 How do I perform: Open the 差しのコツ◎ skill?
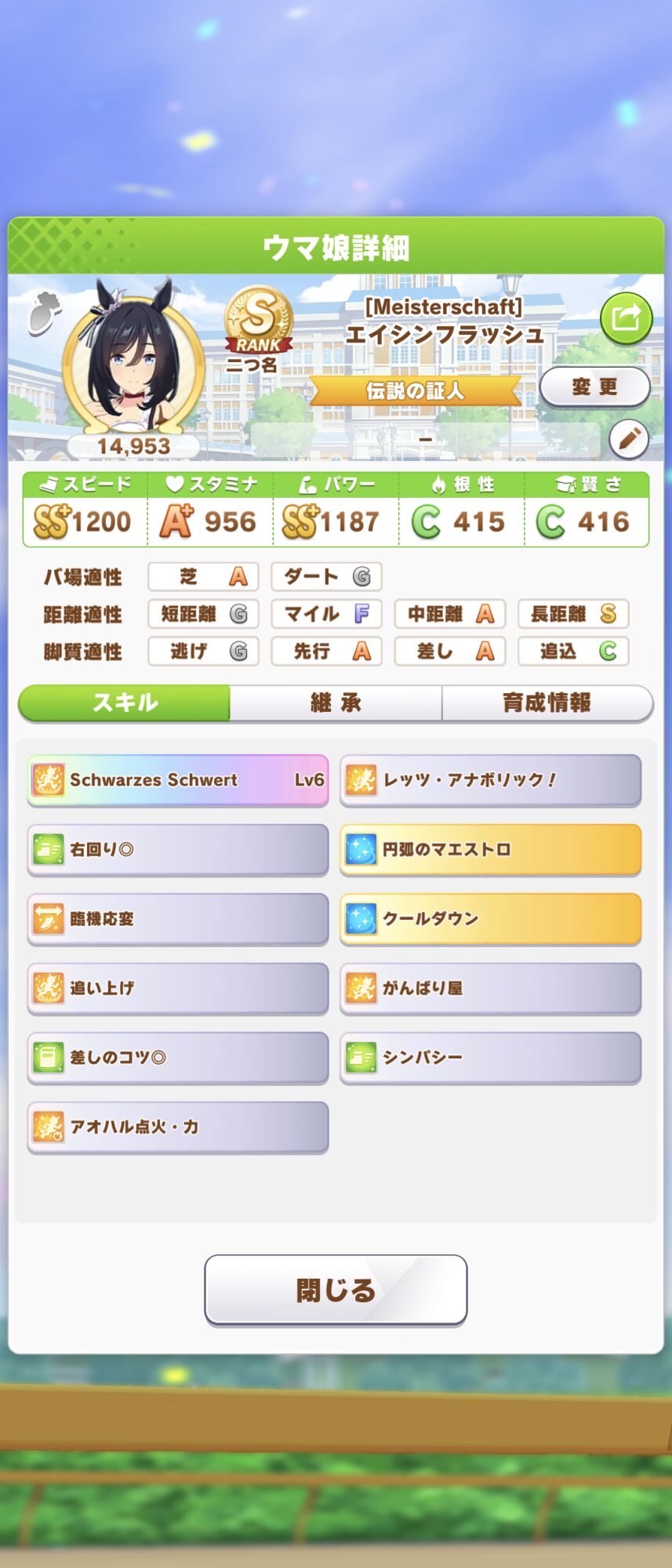click(x=178, y=1058)
